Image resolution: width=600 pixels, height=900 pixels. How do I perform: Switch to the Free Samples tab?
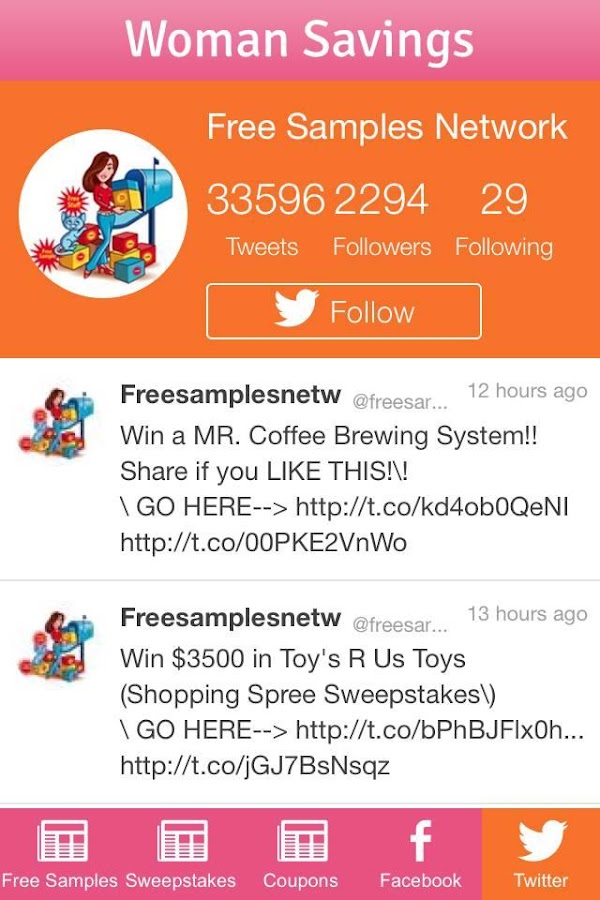point(61,853)
